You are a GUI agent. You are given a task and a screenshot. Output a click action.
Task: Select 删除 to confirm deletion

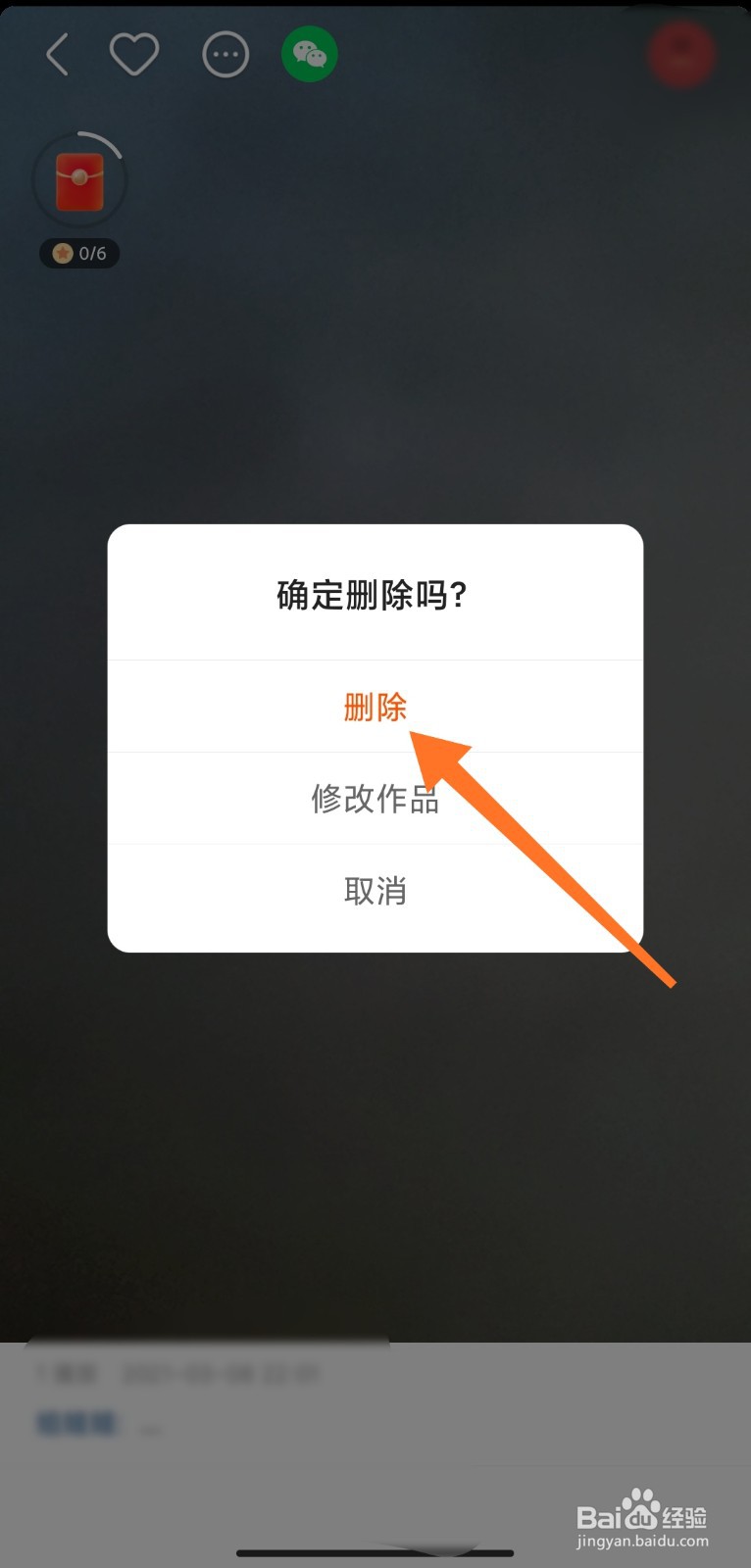click(x=375, y=707)
